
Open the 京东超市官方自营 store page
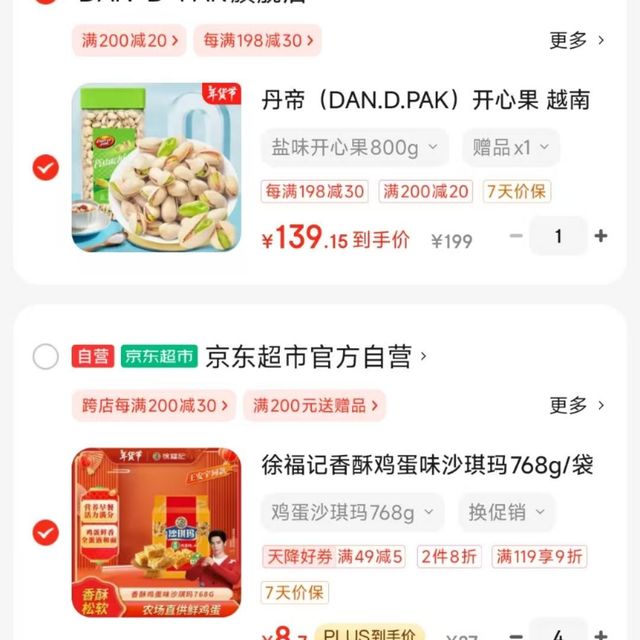click(316, 356)
